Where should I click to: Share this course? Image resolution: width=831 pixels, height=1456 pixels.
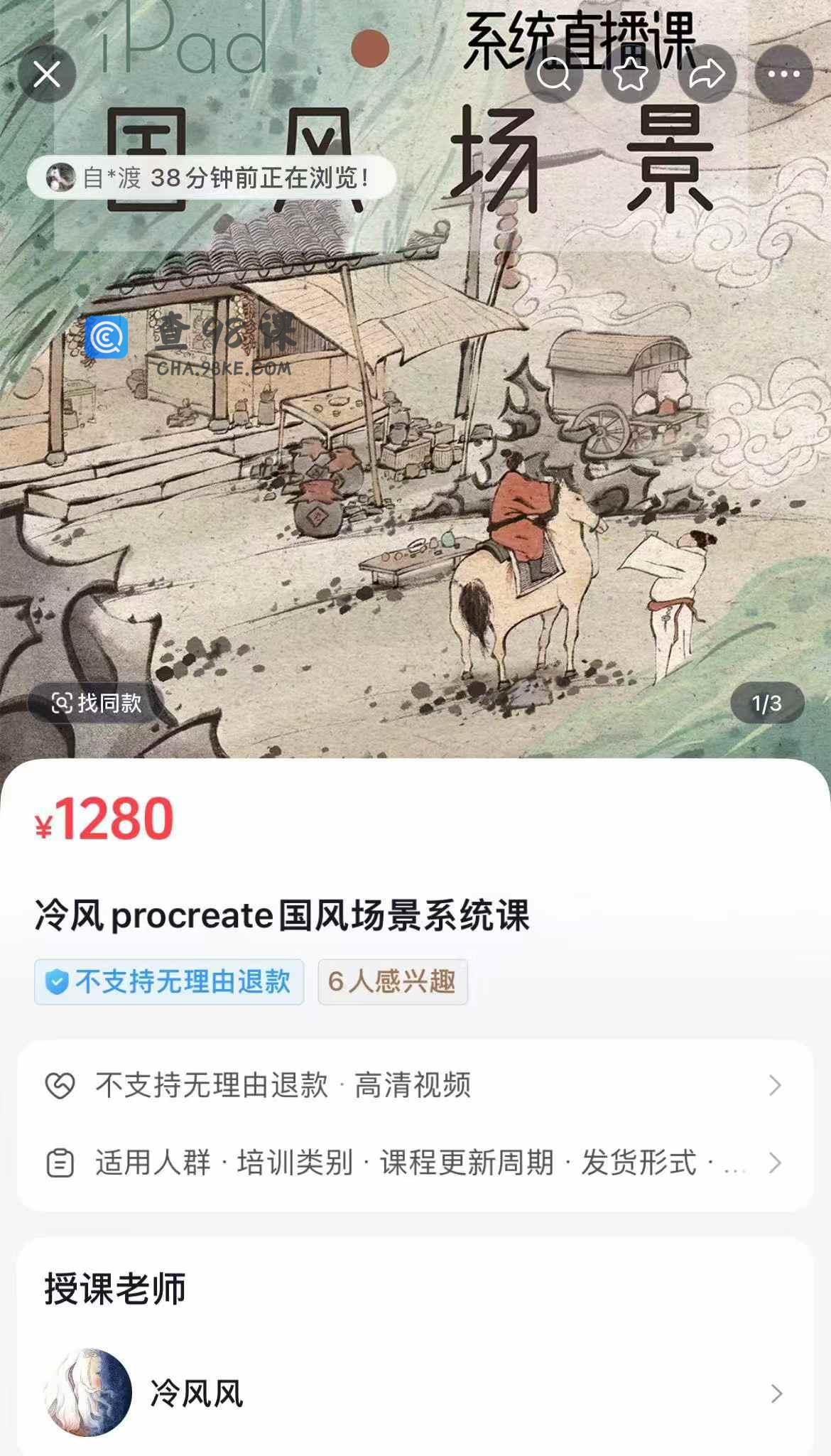[x=707, y=74]
